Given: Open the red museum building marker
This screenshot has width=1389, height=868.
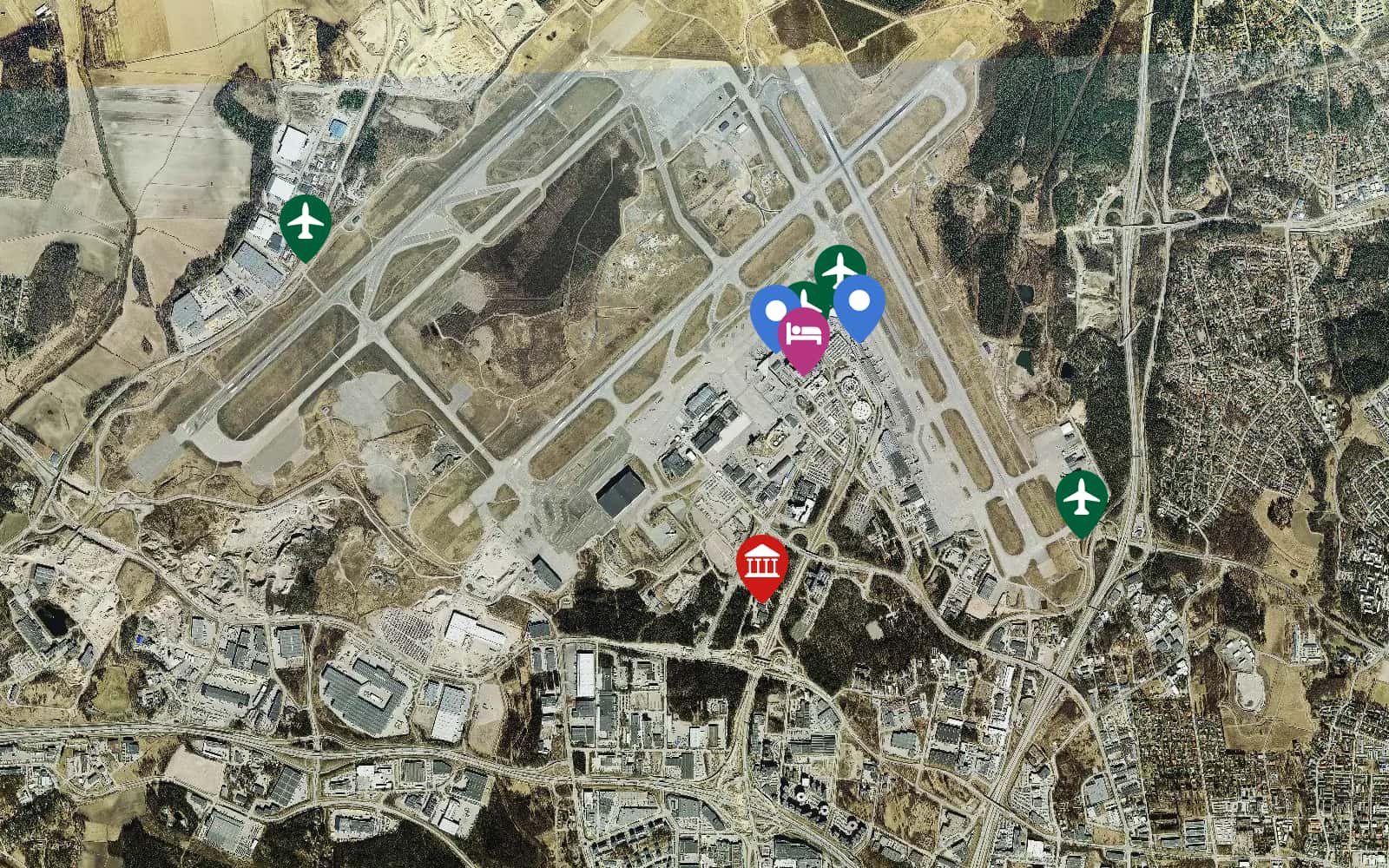Looking at the screenshot, I should coord(762,562).
